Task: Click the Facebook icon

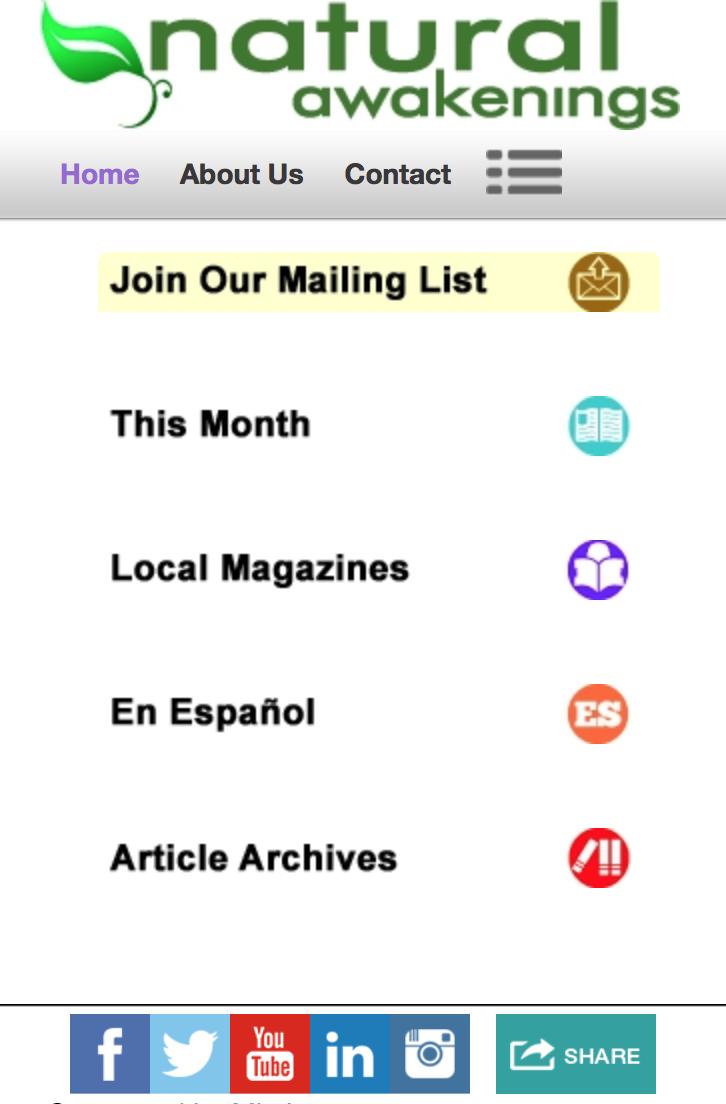Action: click(109, 1051)
